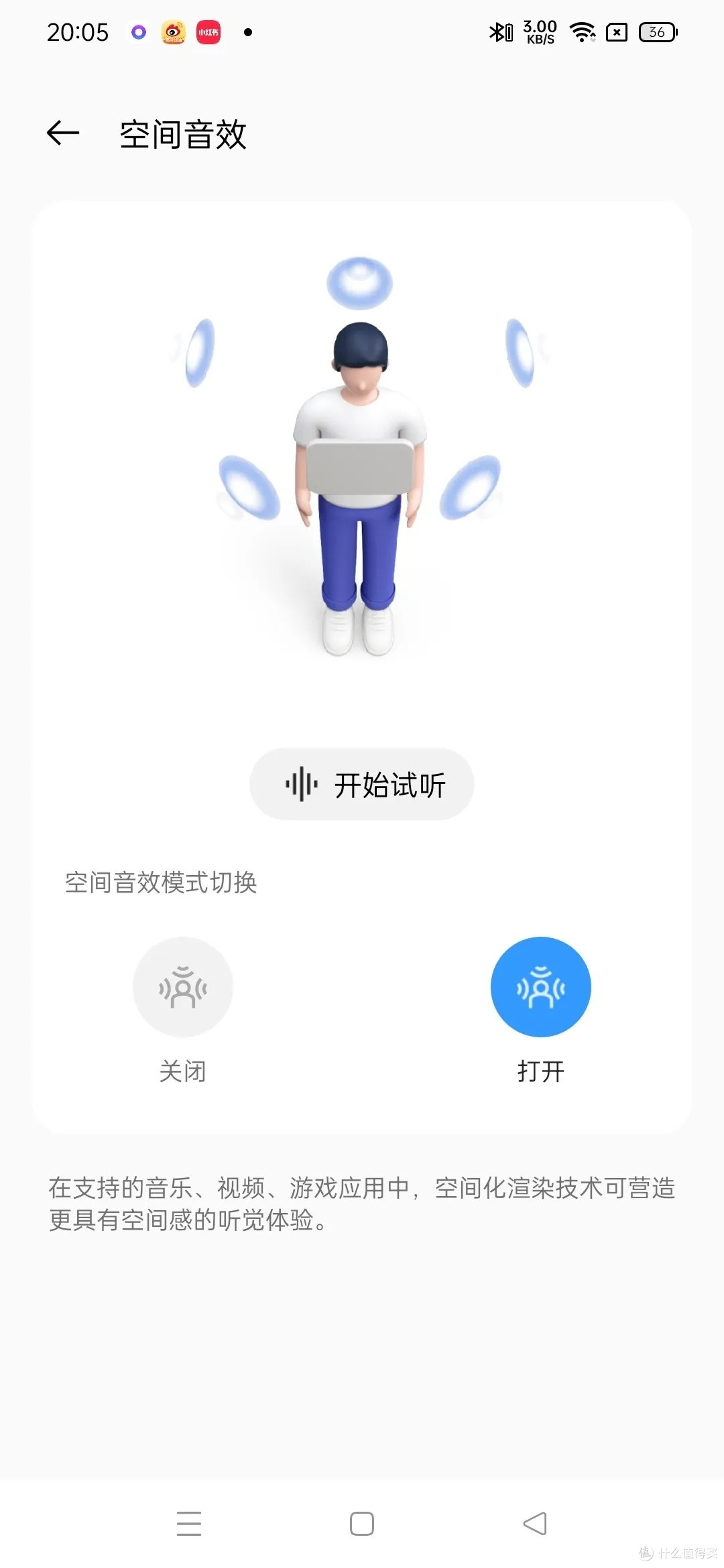724x1568 pixels.
Task: Go to the system home screen
Action: 362,1523
